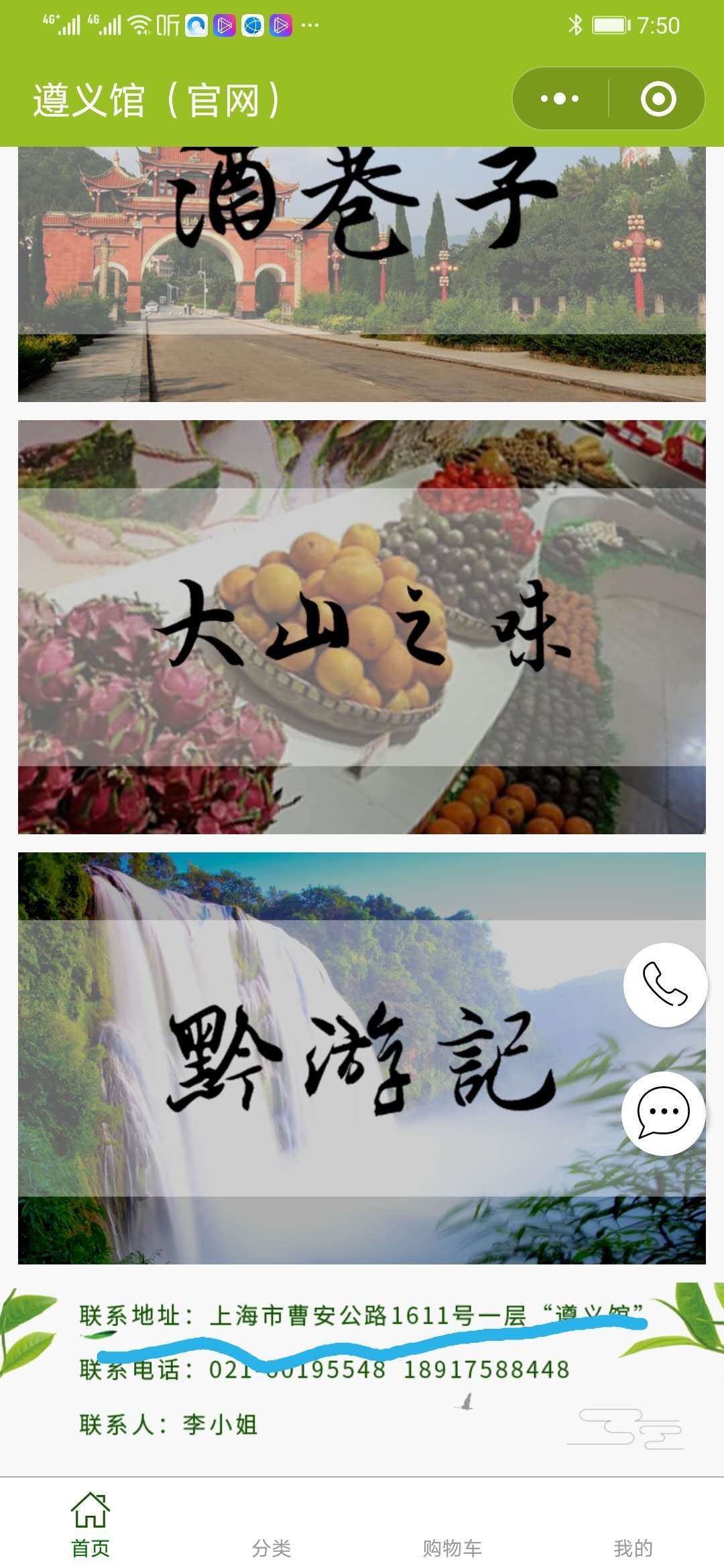Open the 大山之味 banner
The width and height of the screenshot is (724, 1568).
362,627
